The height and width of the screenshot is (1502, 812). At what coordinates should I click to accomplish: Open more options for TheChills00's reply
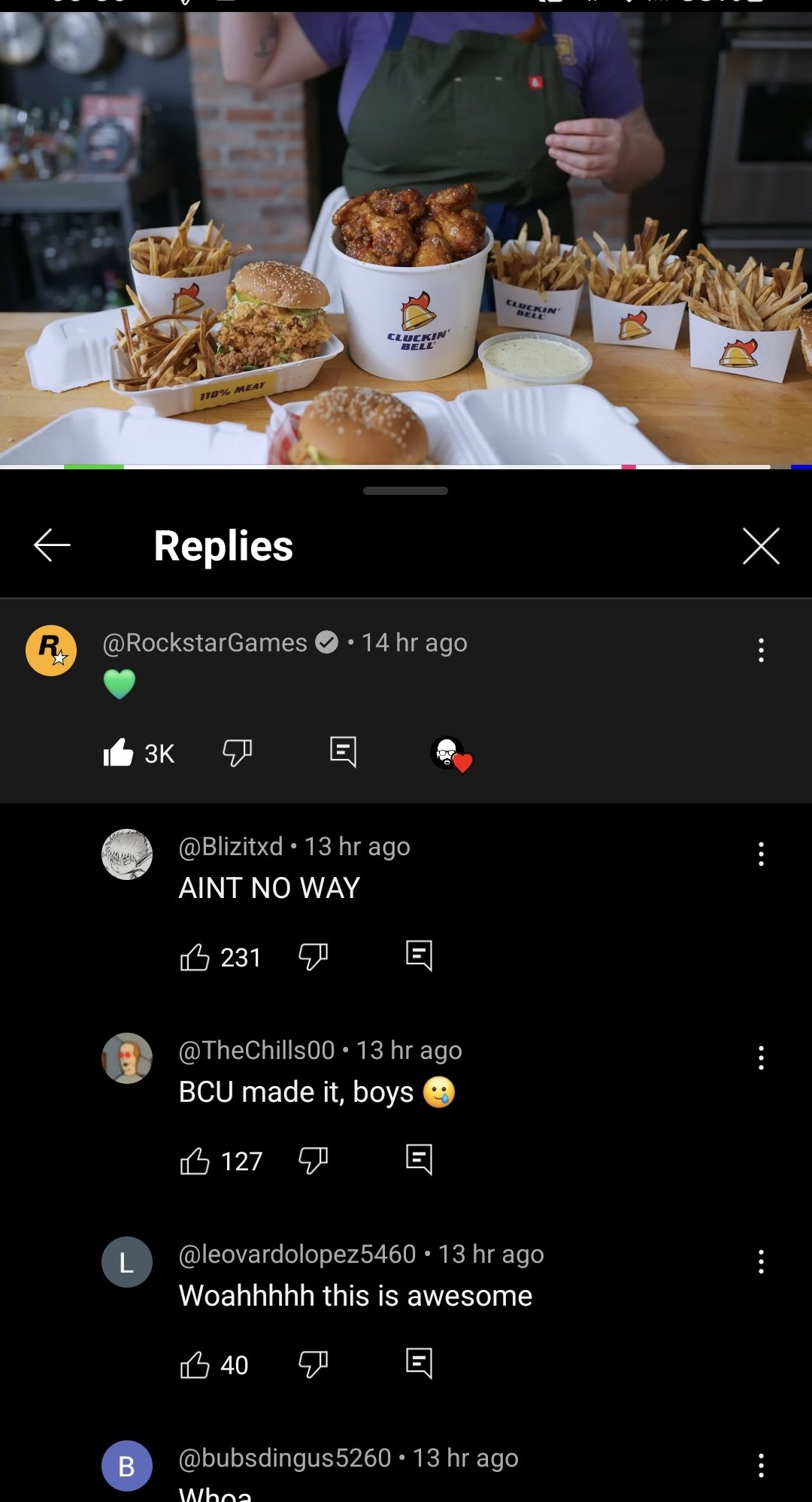761,1057
